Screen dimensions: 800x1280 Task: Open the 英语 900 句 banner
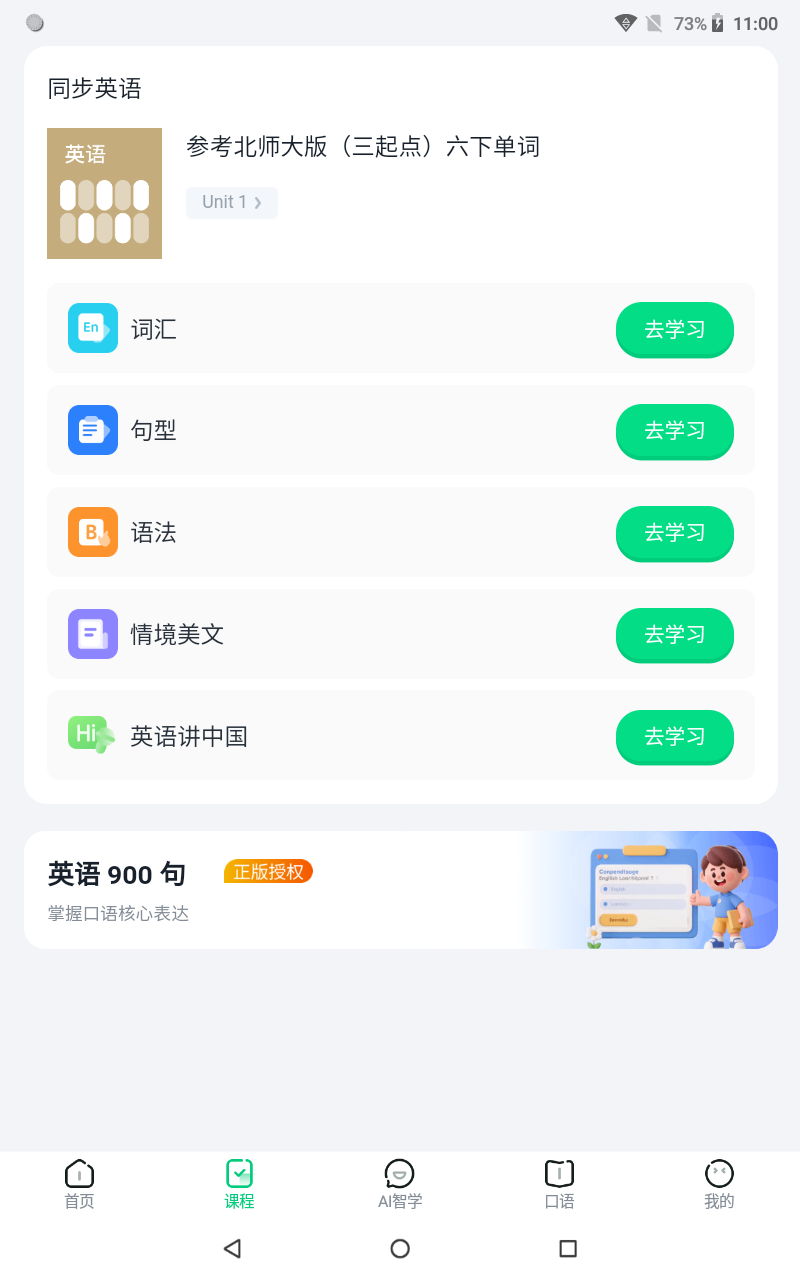point(400,889)
